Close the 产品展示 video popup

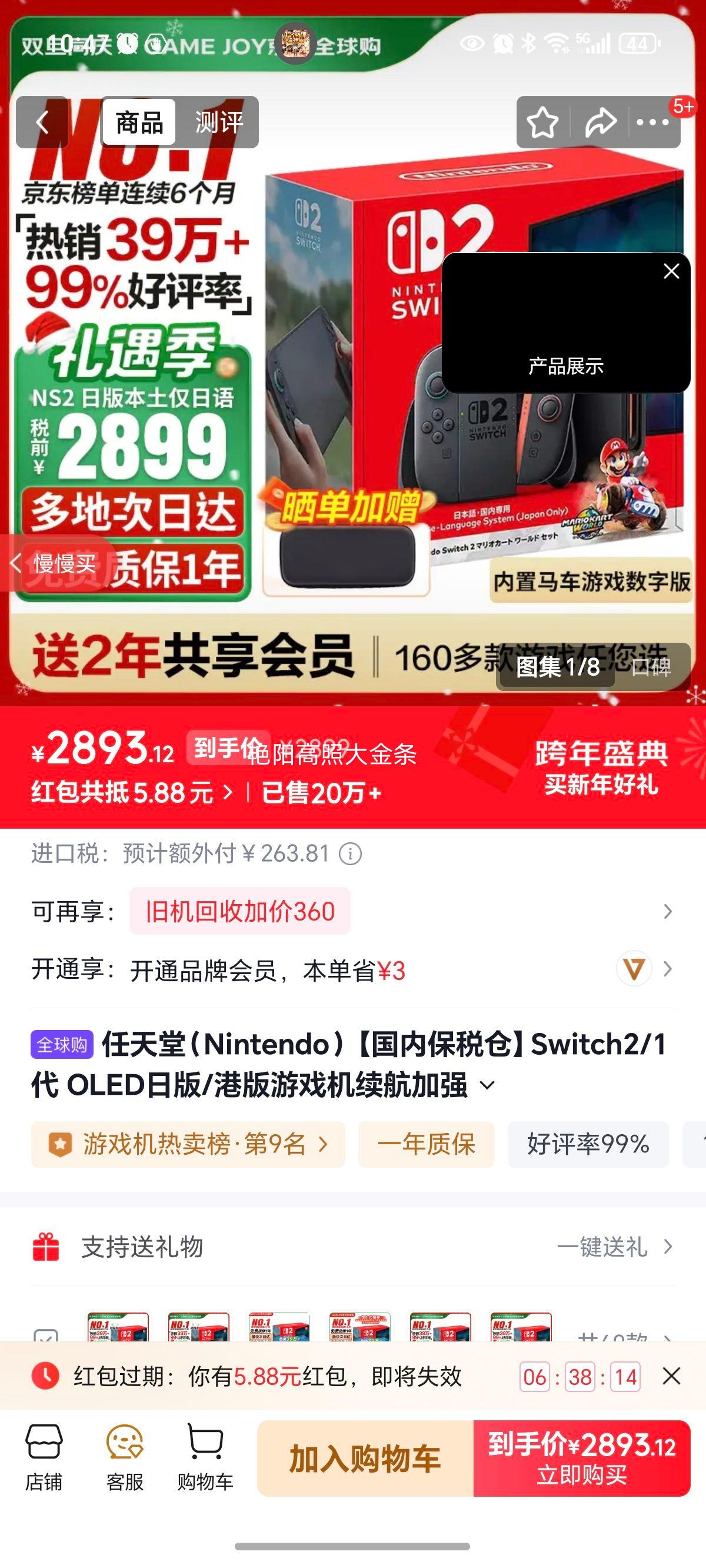(x=671, y=272)
